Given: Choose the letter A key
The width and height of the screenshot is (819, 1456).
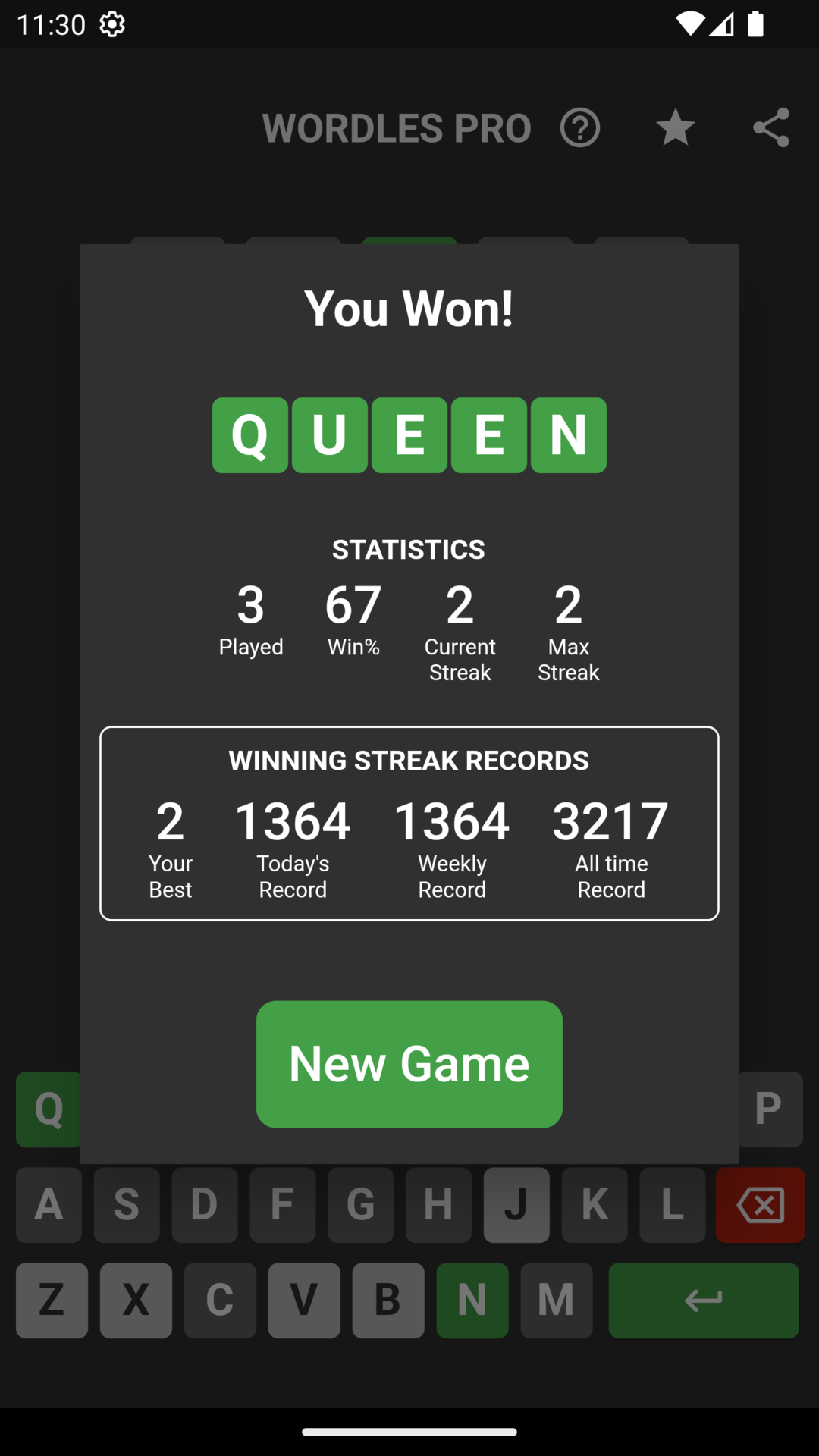Looking at the screenshot, I should [49, 1205].
